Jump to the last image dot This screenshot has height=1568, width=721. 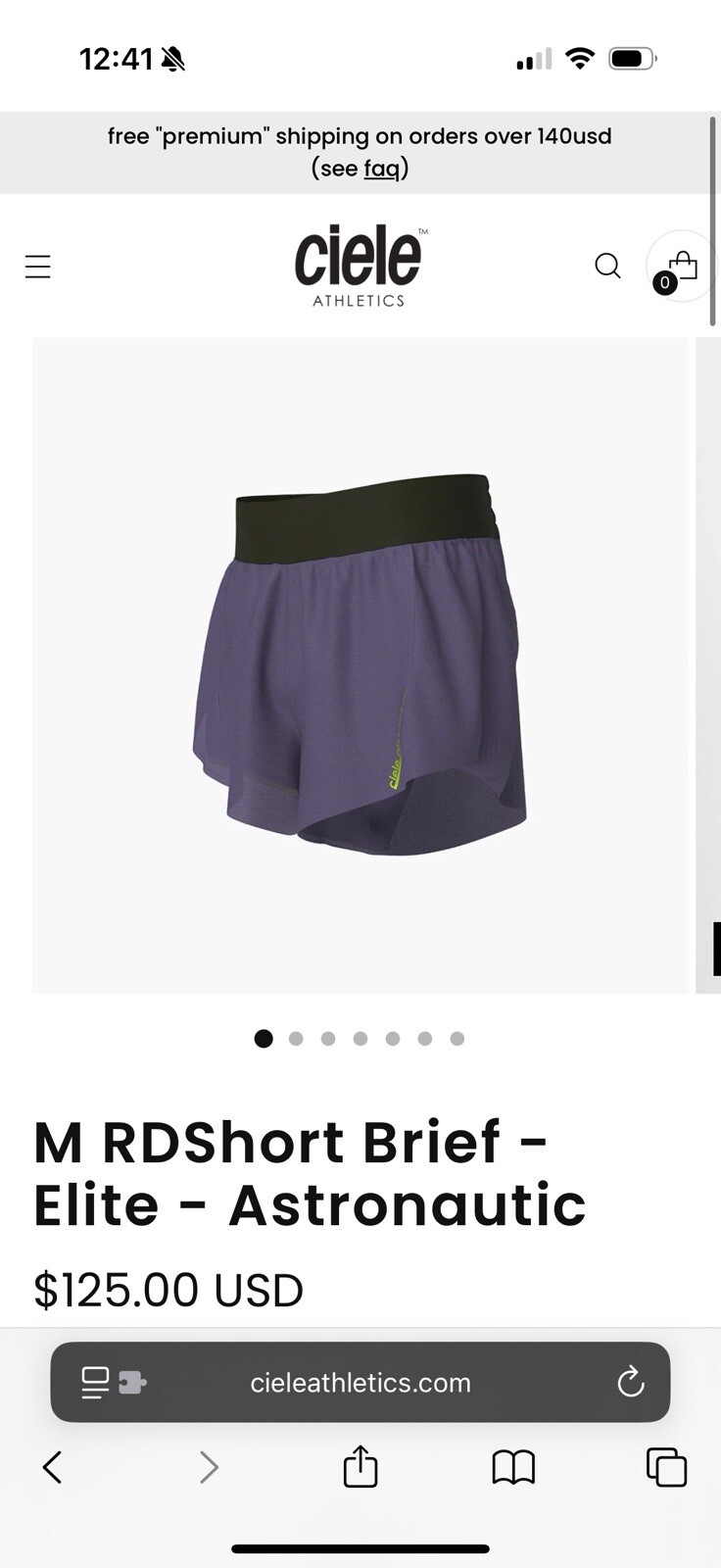pos(457,1039)
